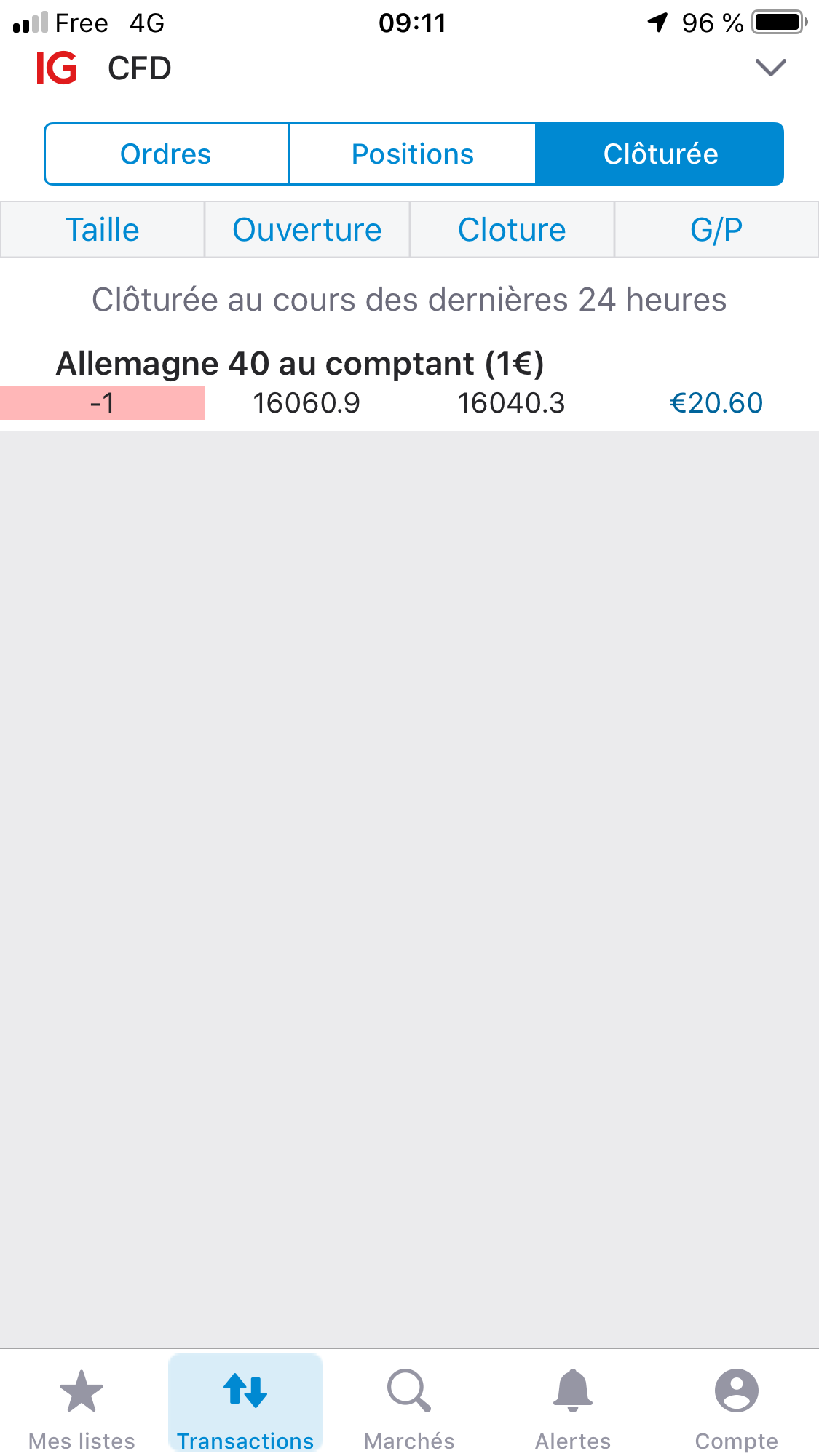Open the Allemagne 40 au comptant closed trade

click(409, 384)
